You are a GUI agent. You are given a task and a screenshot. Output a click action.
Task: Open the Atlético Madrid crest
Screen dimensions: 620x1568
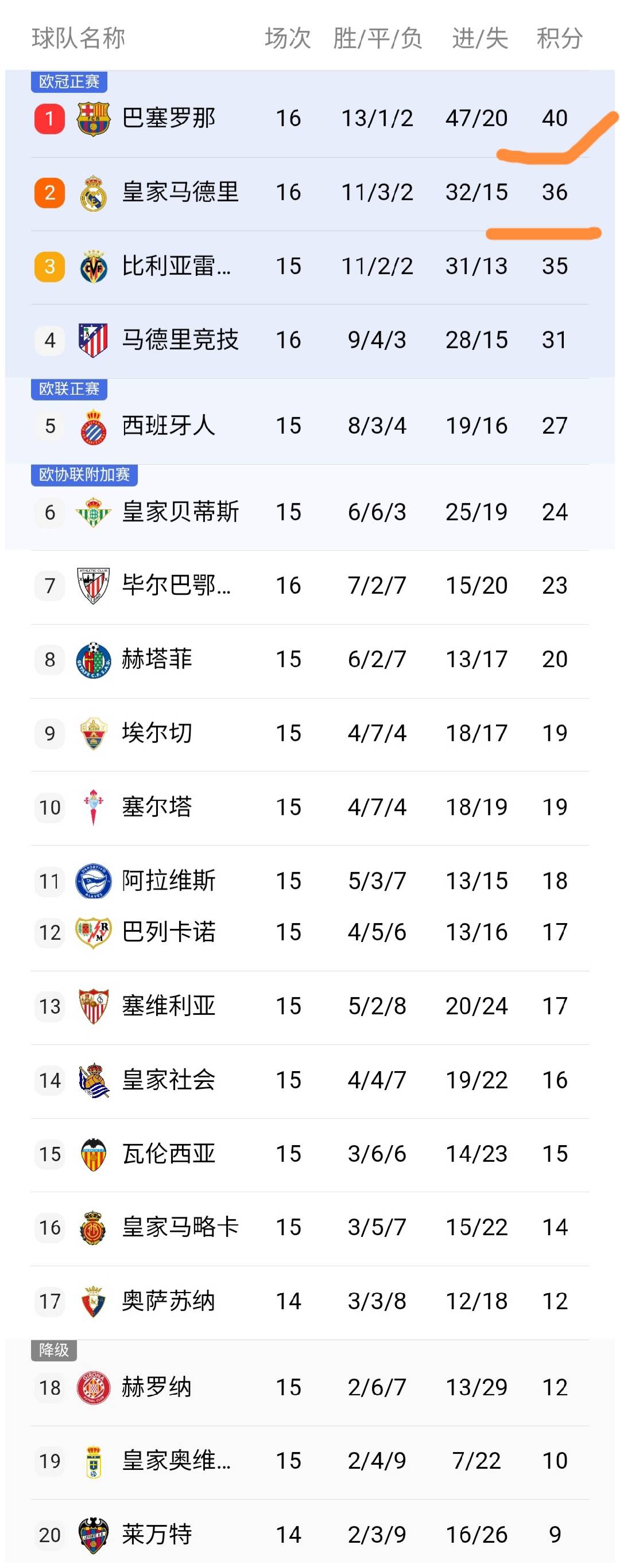(x=92, y=341)
